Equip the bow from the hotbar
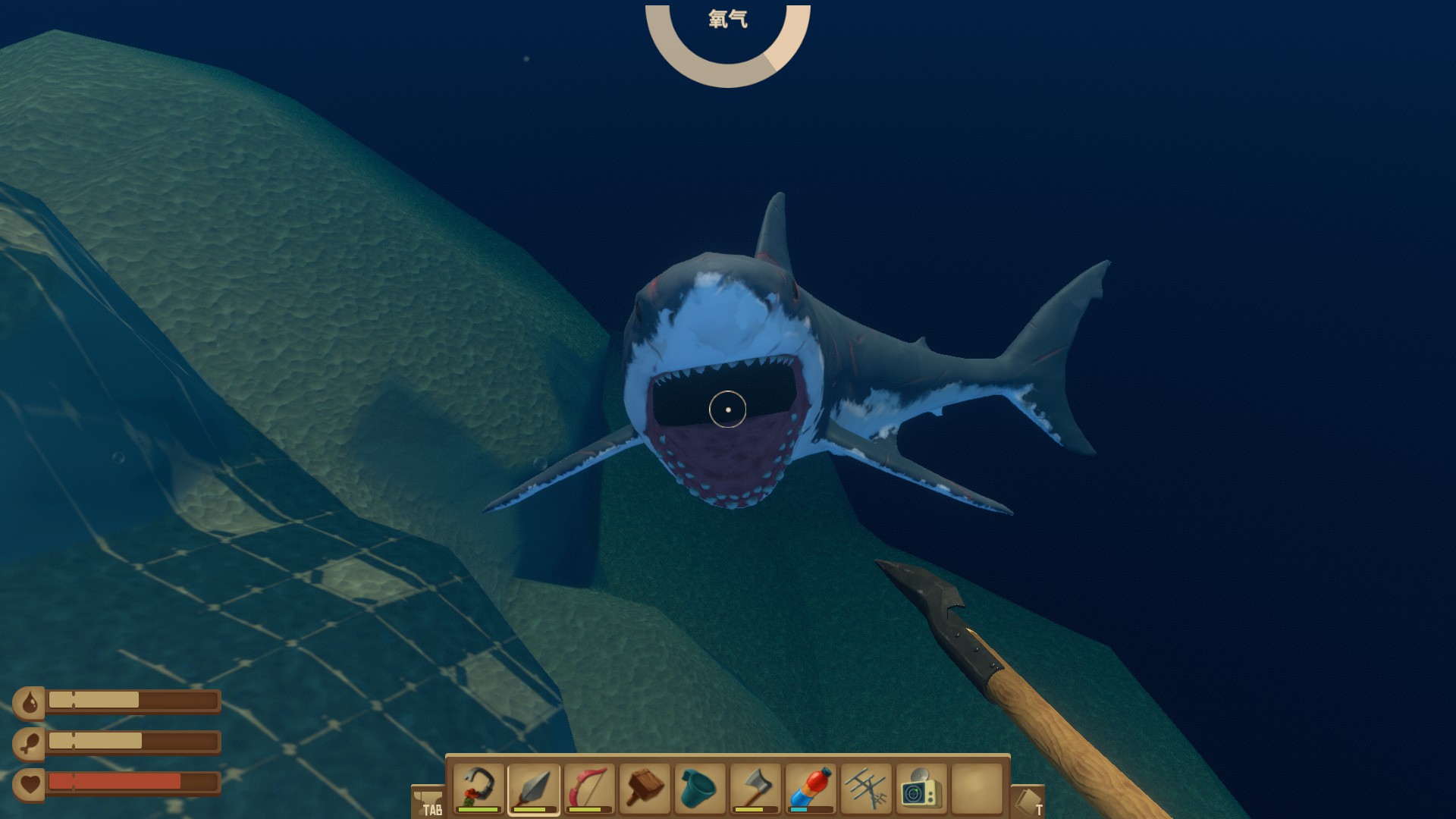The image size is (1456, 819). [x=589, y=789]
